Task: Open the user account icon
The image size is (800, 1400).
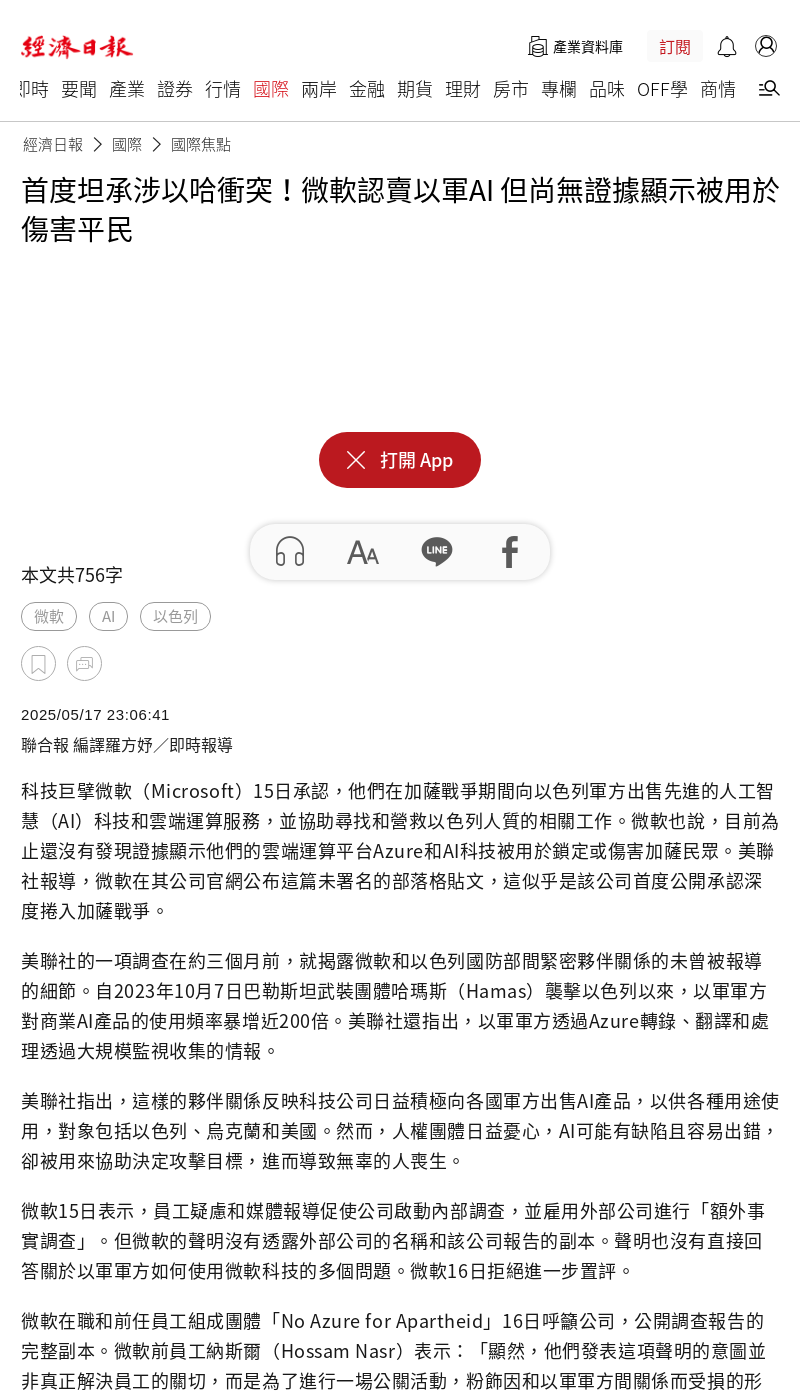Action: (766, 46)
